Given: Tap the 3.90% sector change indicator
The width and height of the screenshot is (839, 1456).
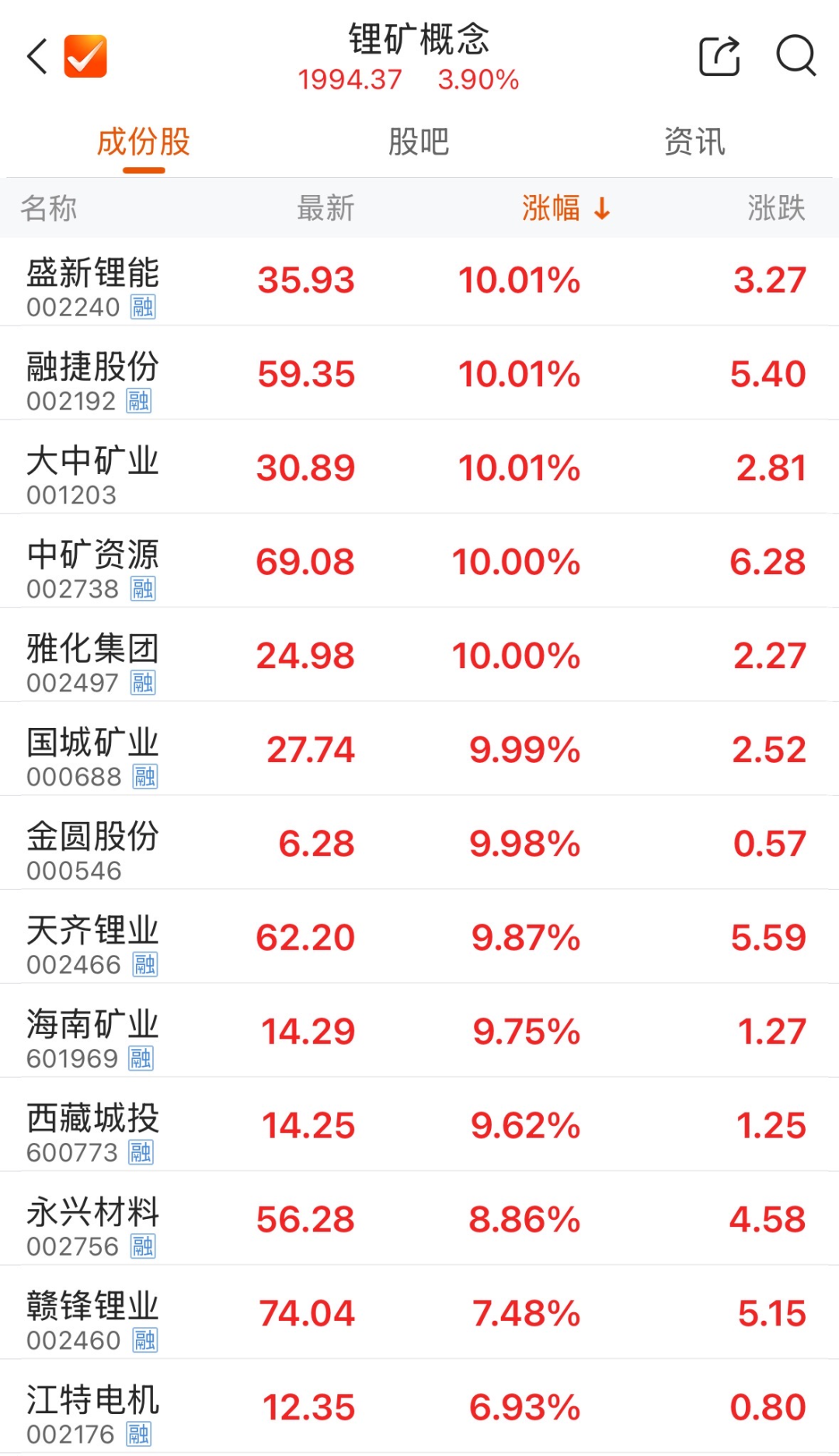Looking at the screenshot, I should click(479, 78).
